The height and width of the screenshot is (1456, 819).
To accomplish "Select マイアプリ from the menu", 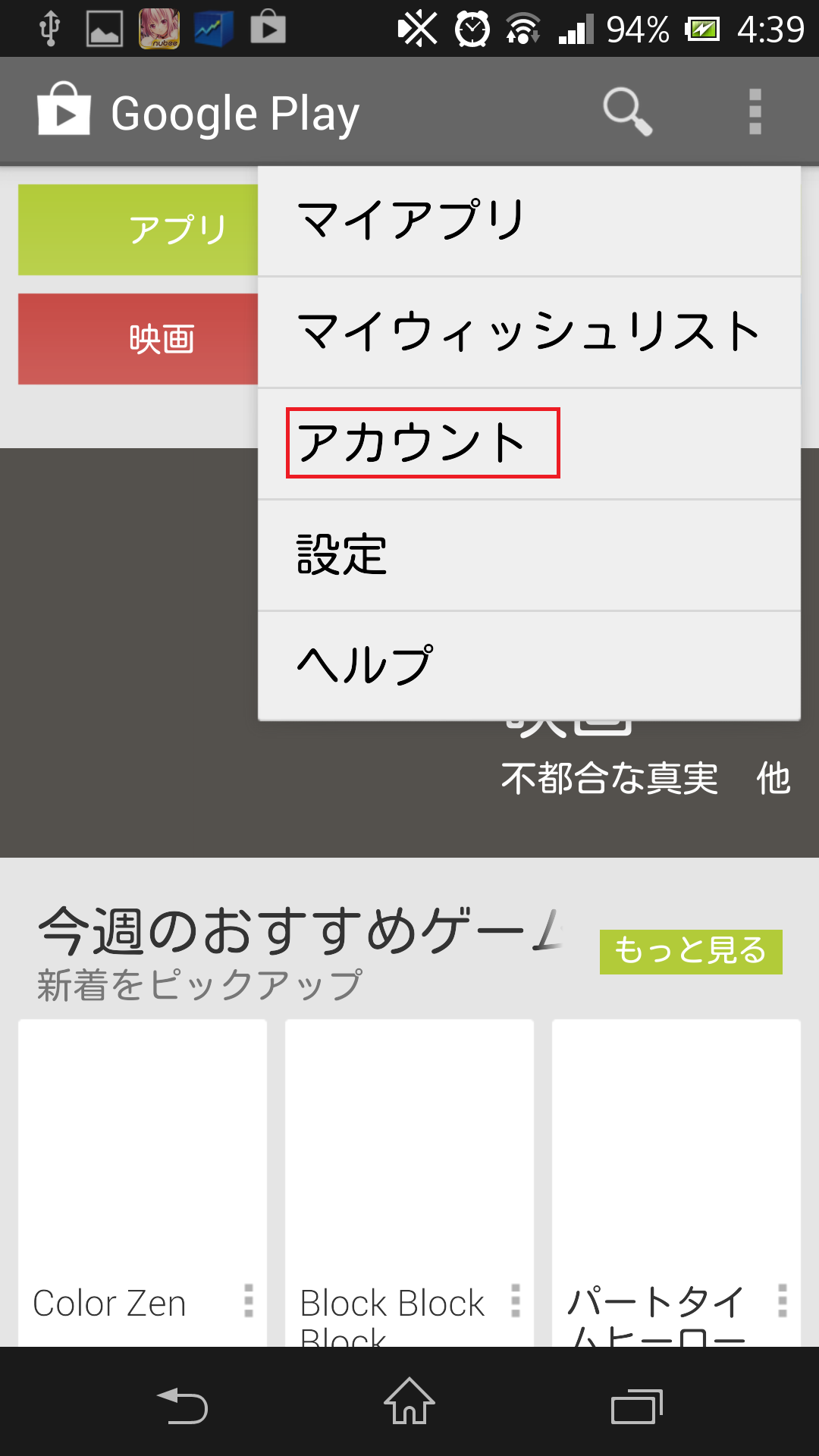I will (529, 221).
